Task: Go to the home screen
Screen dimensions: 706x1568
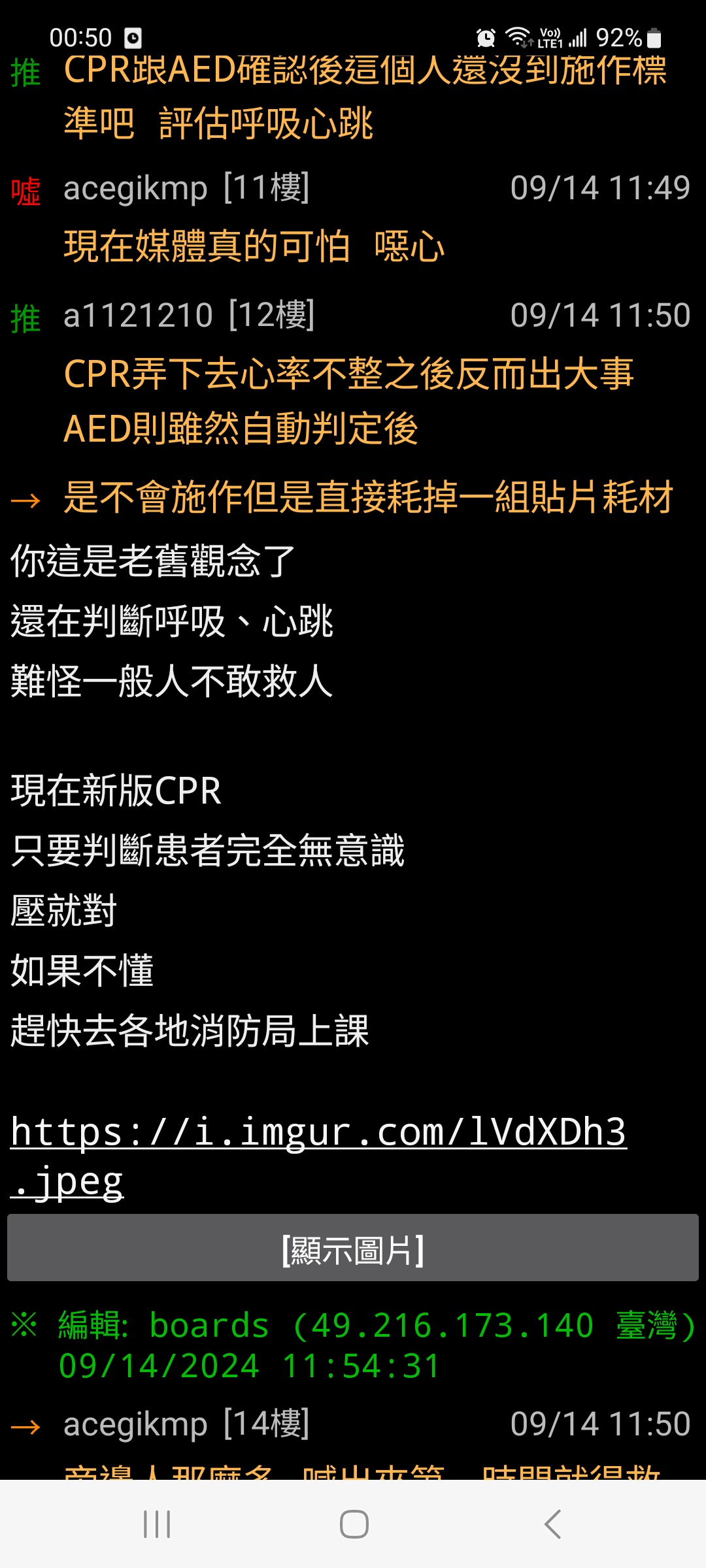Action: point(354,1524)
